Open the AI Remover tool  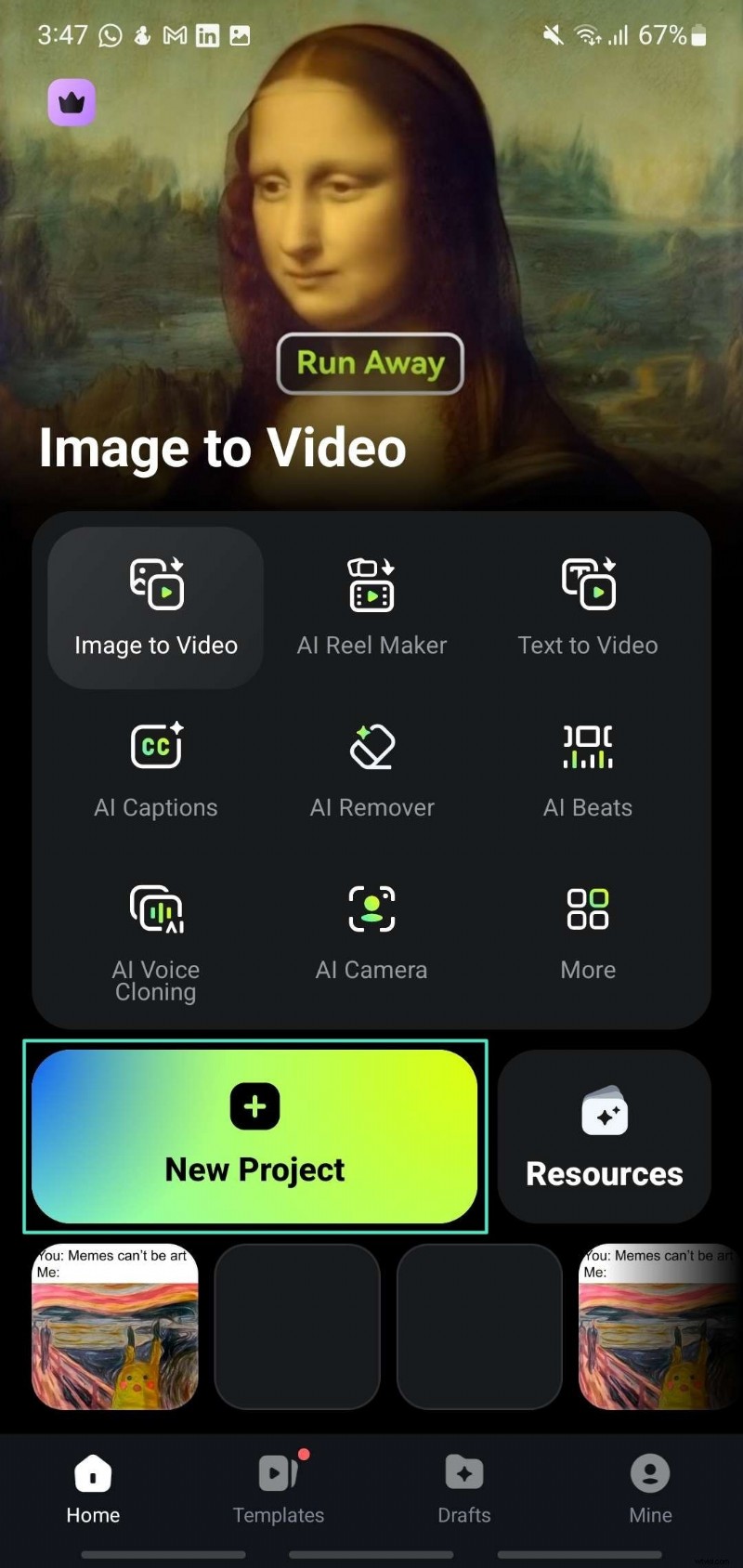click(371, 770)
